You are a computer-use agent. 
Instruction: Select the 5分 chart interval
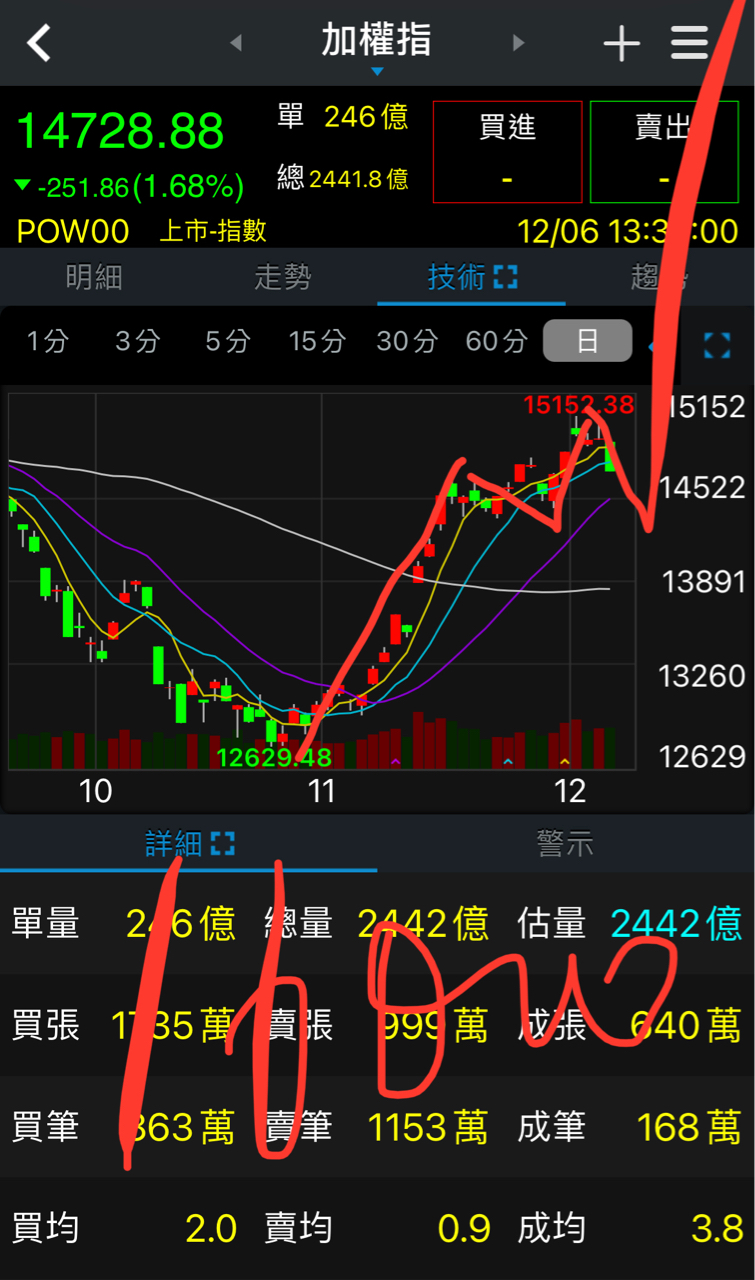227,341
